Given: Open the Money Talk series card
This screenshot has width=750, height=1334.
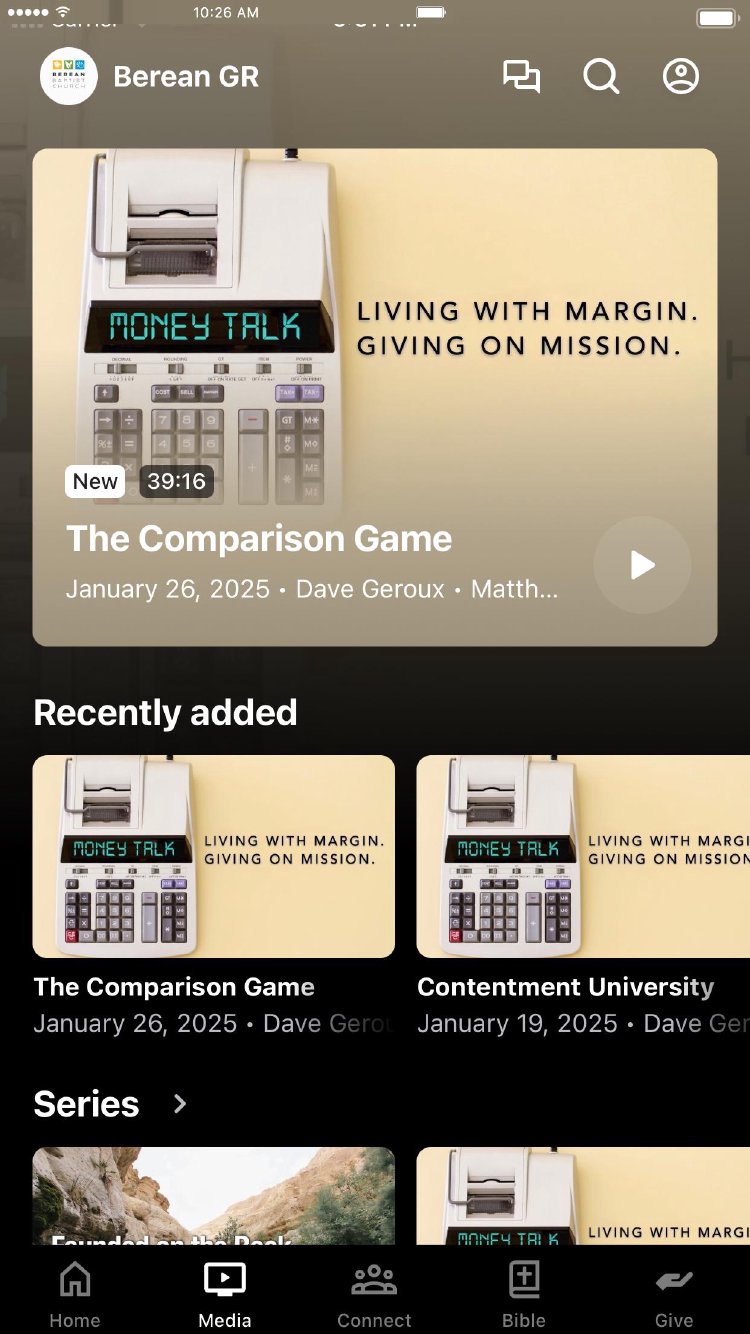Looking at the screenshot, I should pyautogui.click(x=583, y=1196).
